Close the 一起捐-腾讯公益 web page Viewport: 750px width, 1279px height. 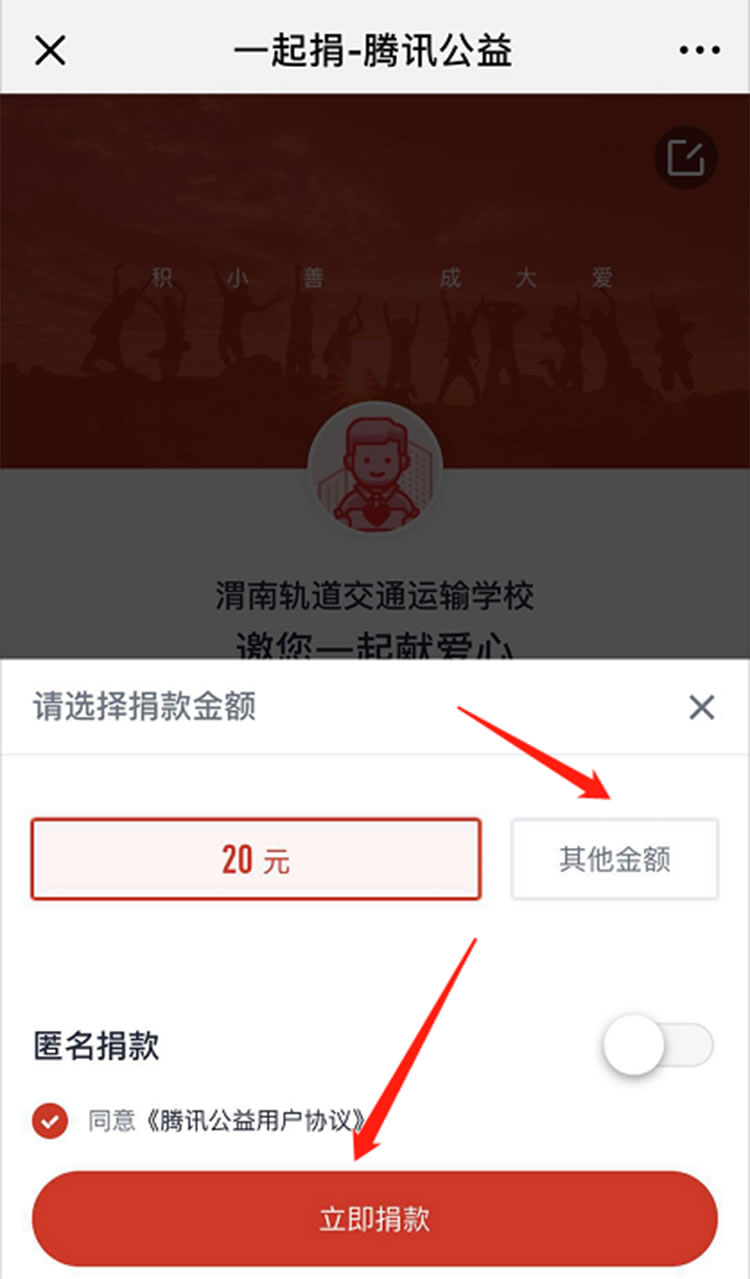point(50,50)
